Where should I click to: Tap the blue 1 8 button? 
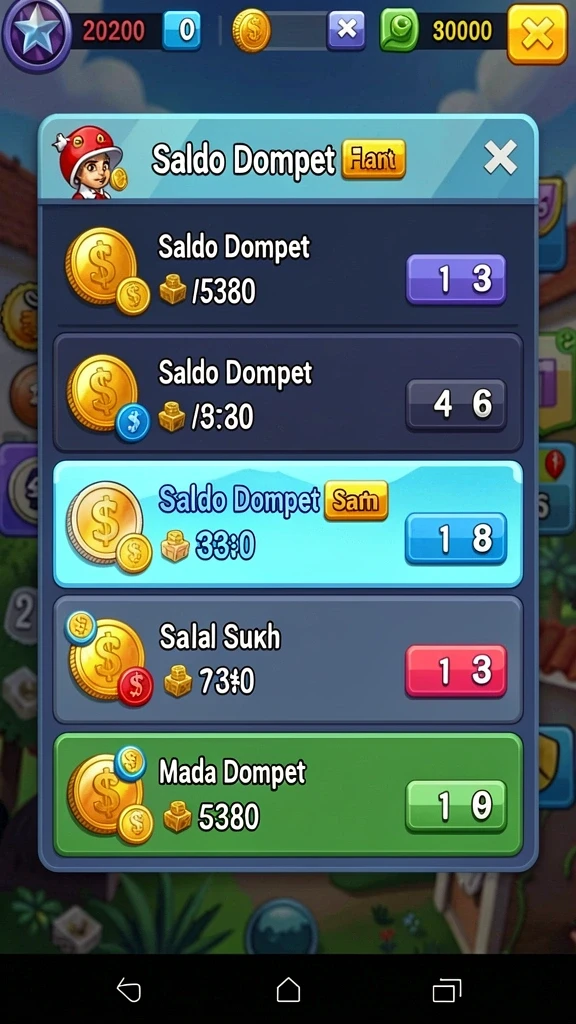(456, 539)
